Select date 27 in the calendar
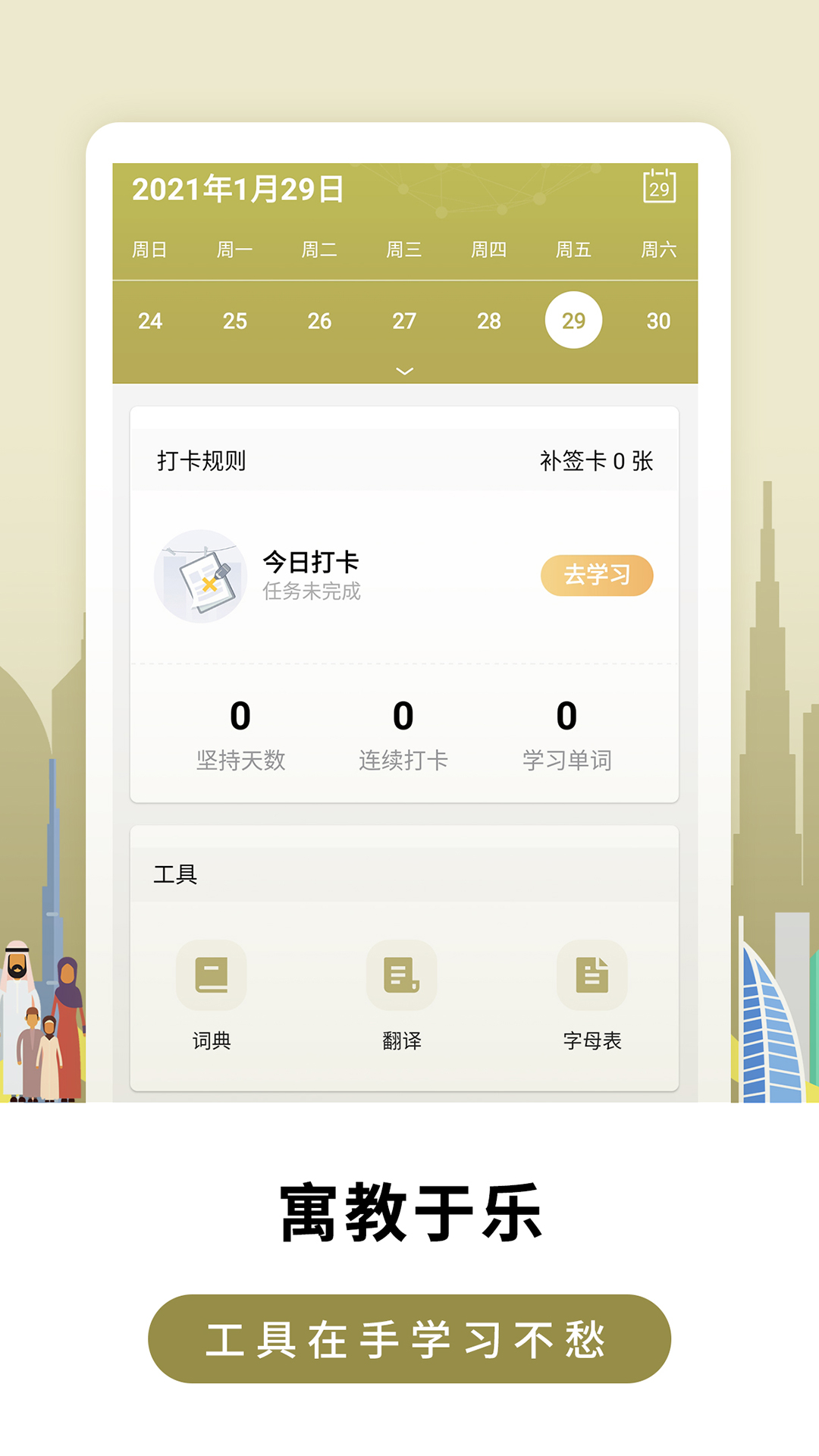Screen dimensions: 819x1456 tap(405, 321)
